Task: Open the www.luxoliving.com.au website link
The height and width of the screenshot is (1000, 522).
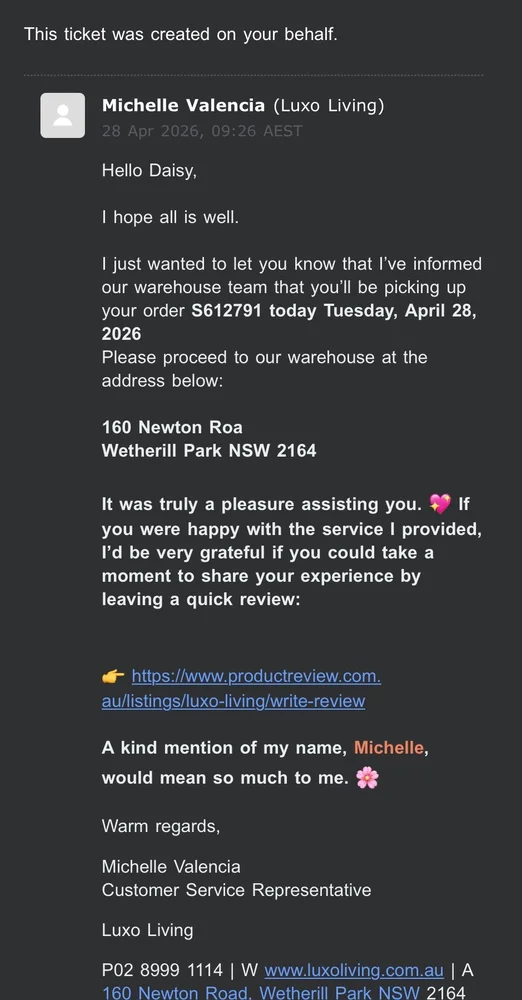Action: pyautogui.click(x=354, y=970)
